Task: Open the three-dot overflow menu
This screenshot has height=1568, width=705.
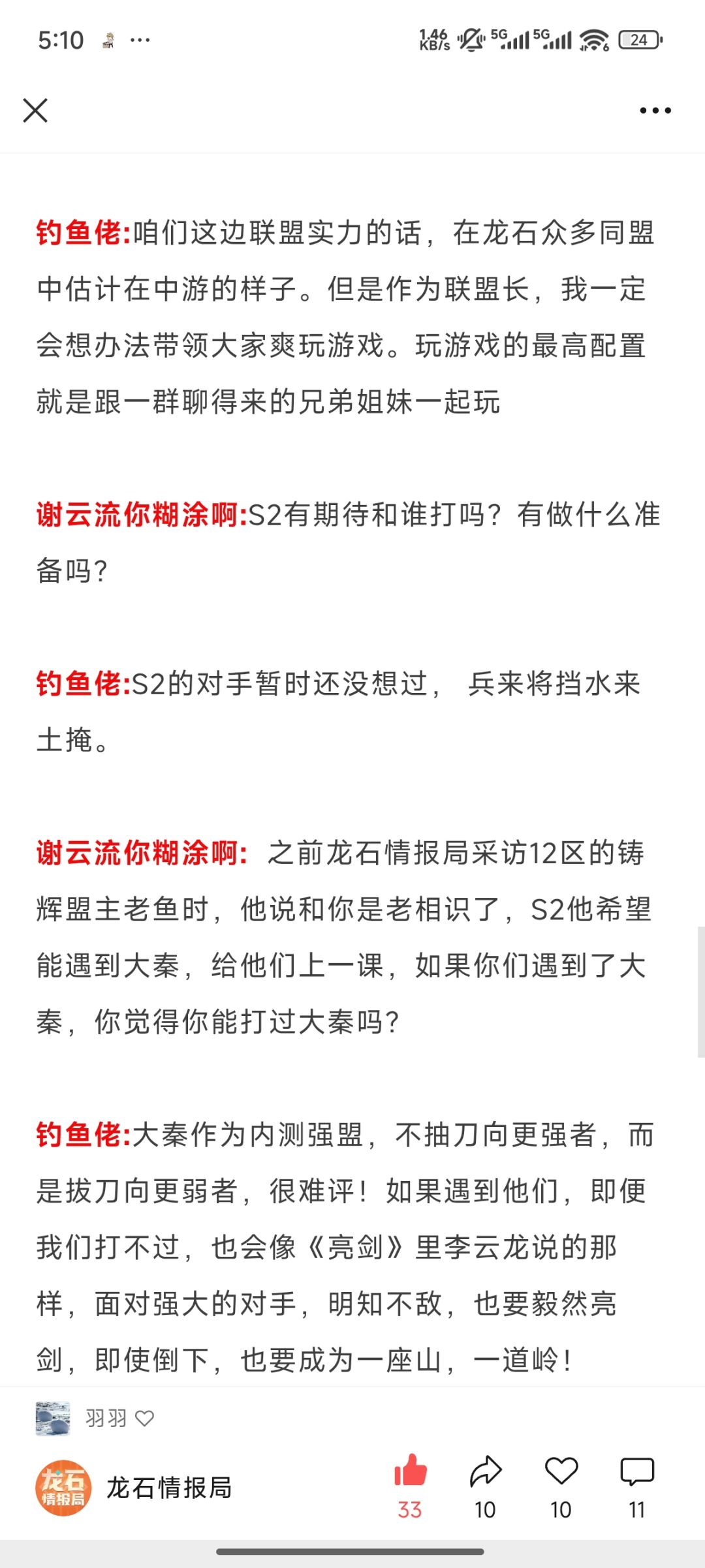Action: pyautogui.click(x=655, y=110)
